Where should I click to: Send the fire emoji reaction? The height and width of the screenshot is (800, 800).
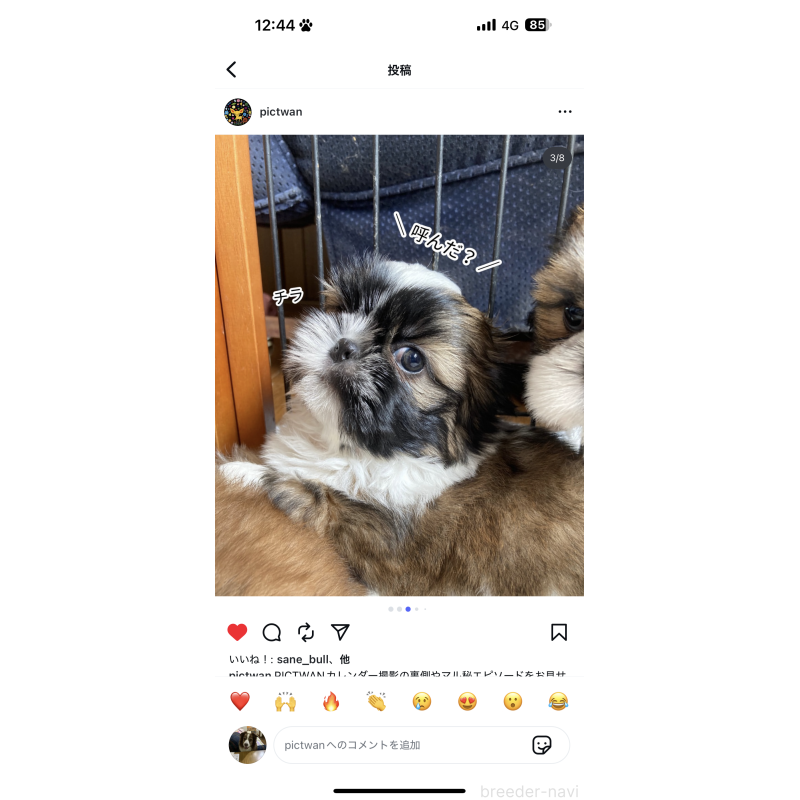click(331, 701)
